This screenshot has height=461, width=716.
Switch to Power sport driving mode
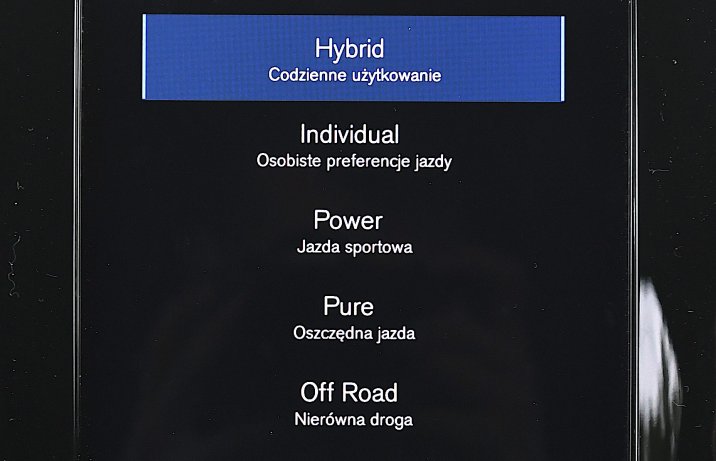349,231
